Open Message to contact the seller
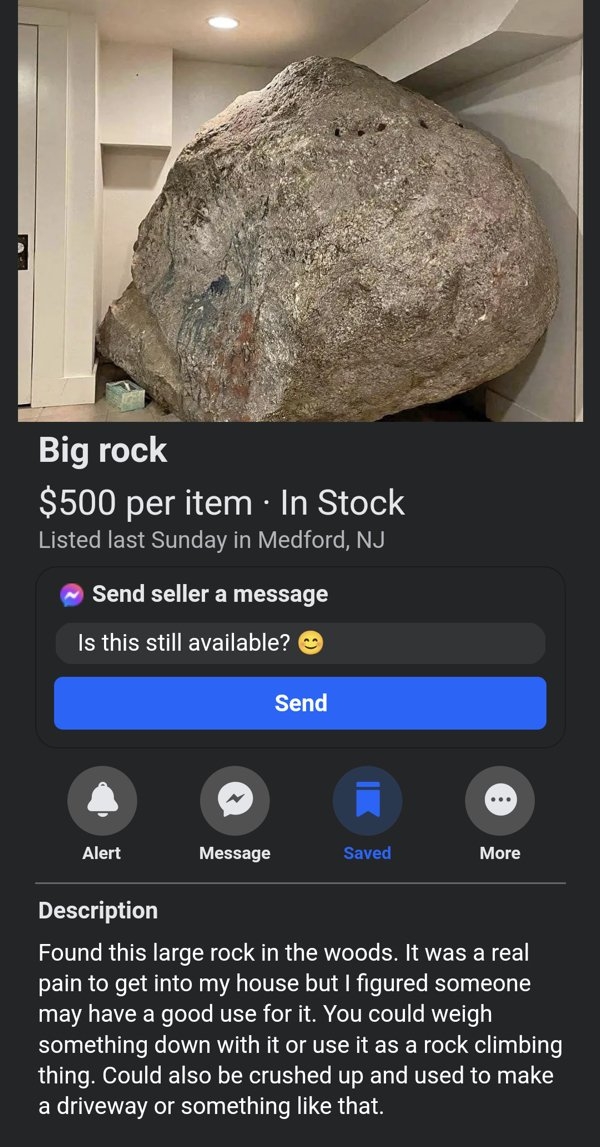 [234, 801]
